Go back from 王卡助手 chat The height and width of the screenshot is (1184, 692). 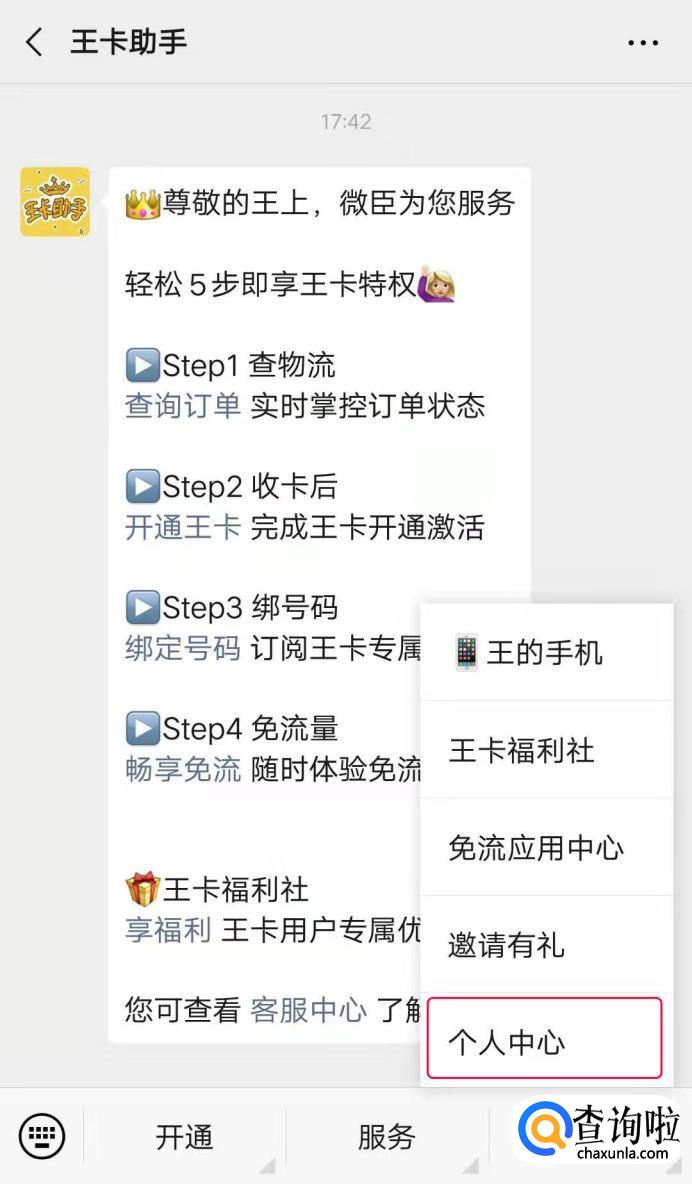pos(35,42)
